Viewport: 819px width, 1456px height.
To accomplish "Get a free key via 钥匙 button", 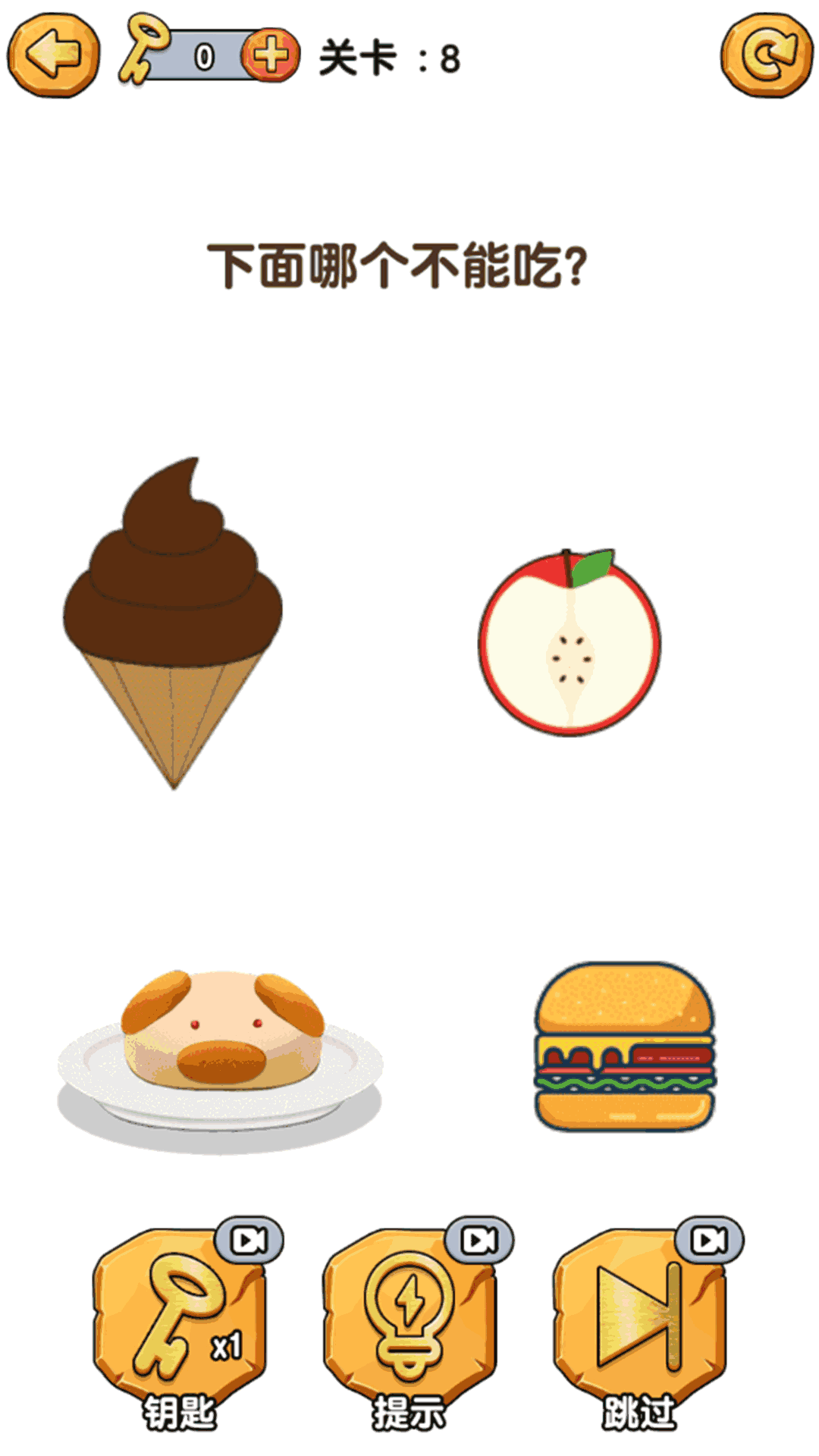I will pos(180,1319).
